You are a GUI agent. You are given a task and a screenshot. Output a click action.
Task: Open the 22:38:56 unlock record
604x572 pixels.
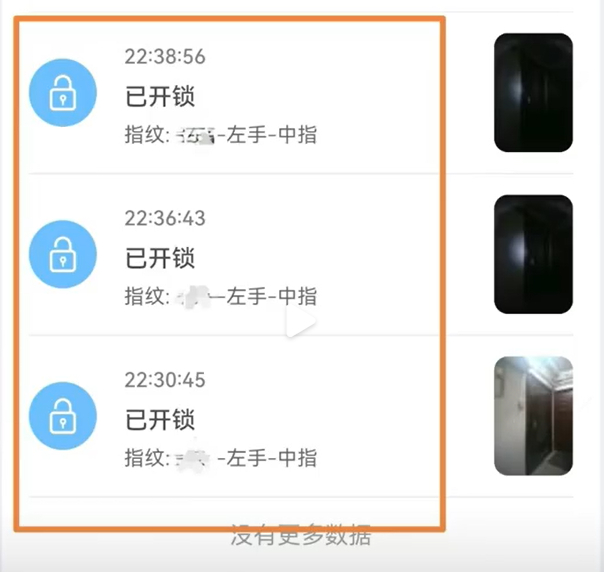tap(301, 93)
